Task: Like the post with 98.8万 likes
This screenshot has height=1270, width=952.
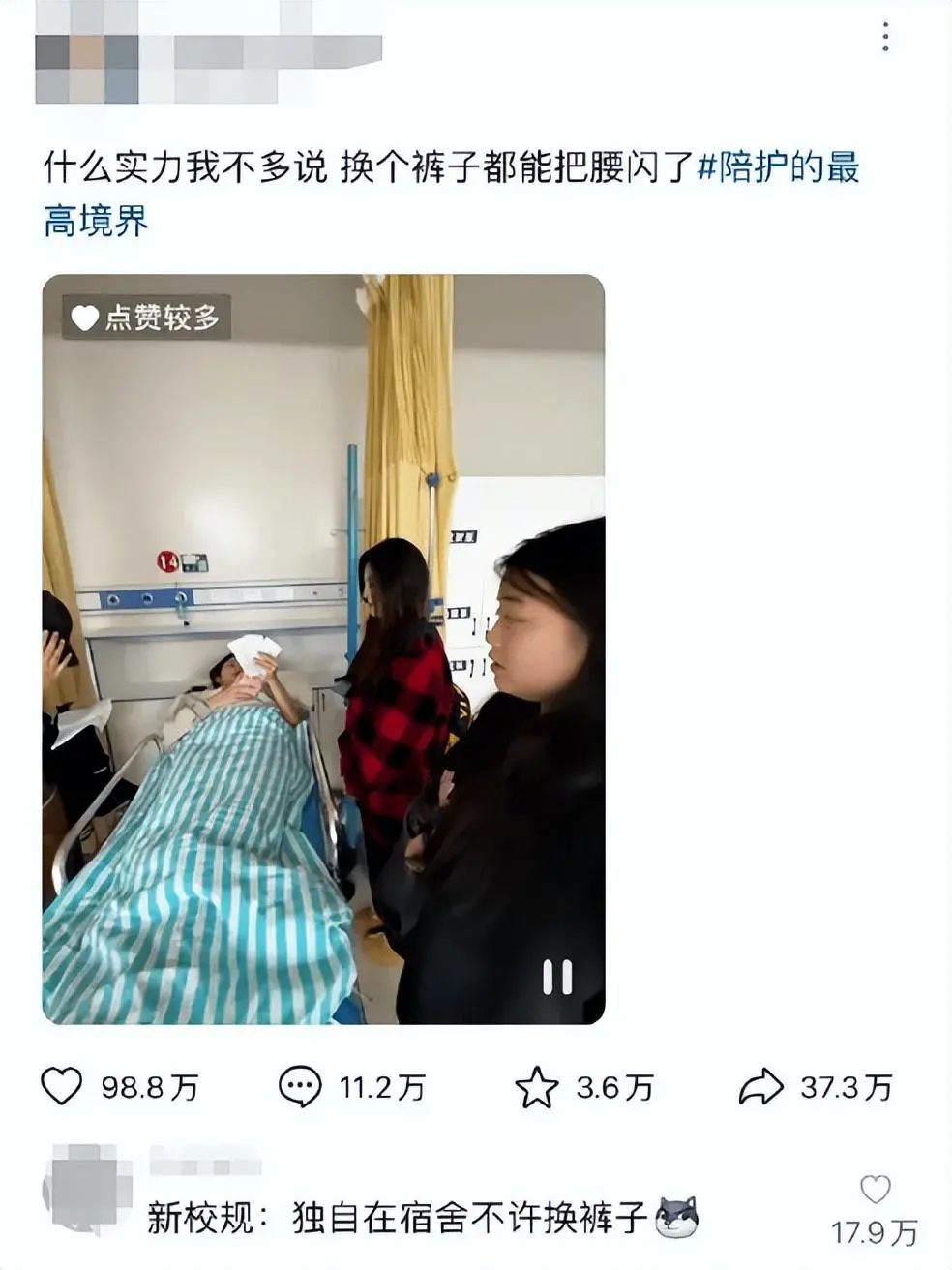Action: [x=62, y=1087]
